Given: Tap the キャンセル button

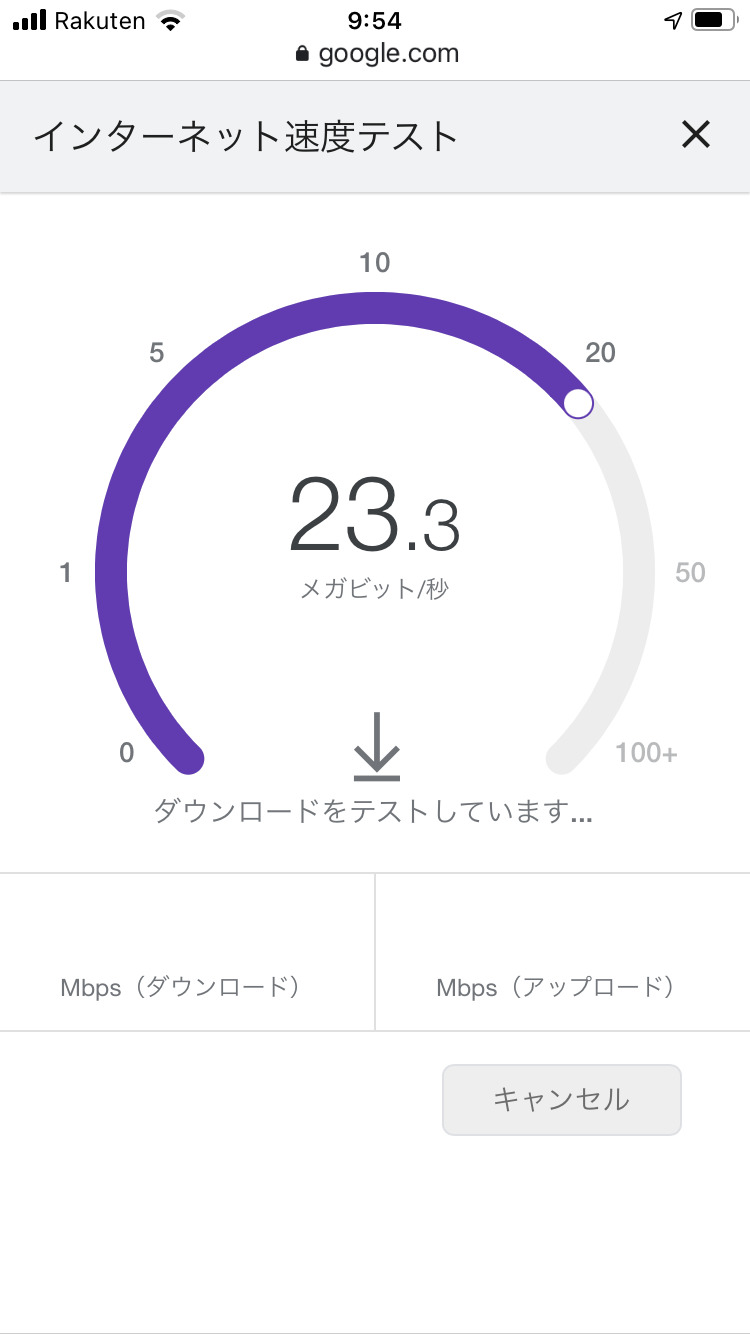Looking at the screenshot, I should click(x=561, y=1100).
